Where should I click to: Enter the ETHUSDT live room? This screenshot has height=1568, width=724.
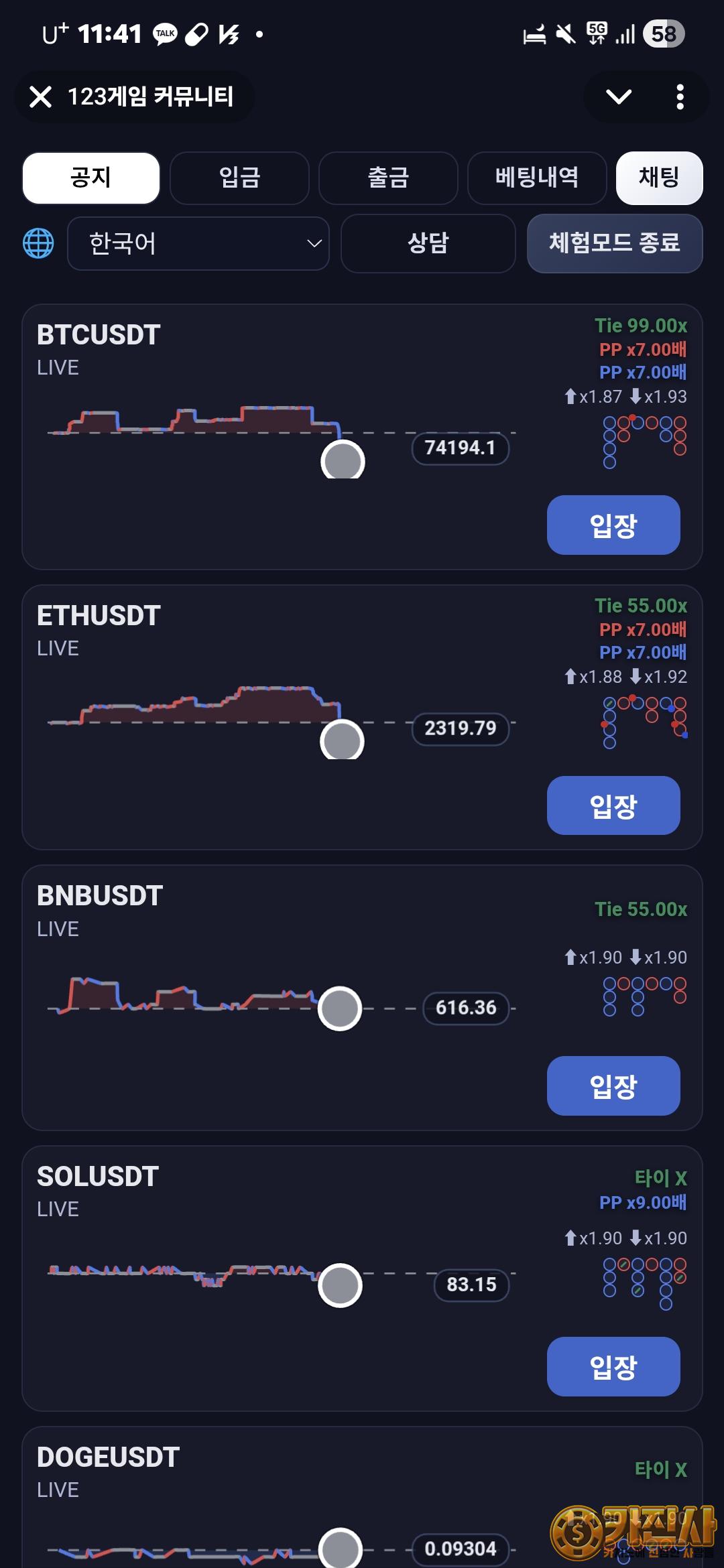click(613, 805)
